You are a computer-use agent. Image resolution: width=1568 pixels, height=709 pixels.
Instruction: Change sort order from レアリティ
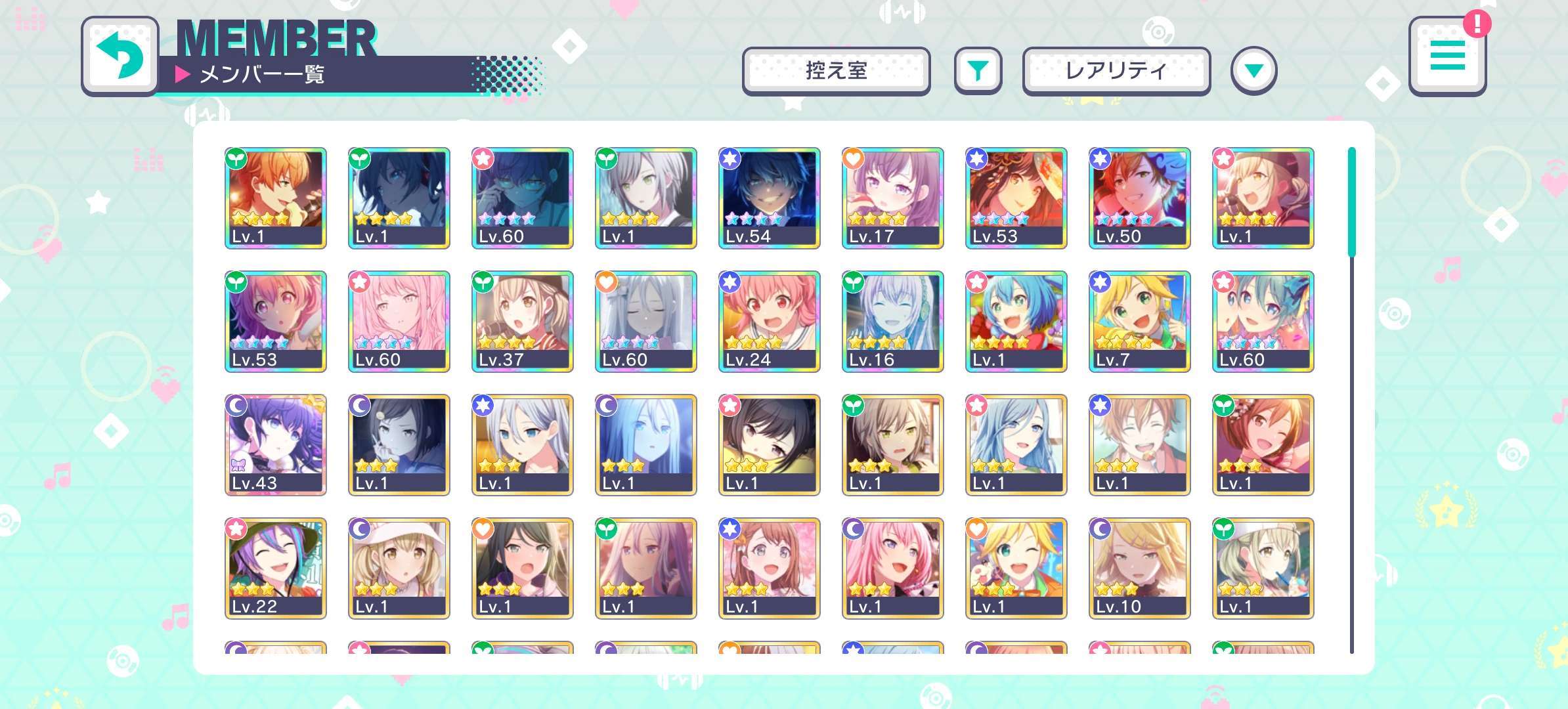(x=1116, y=71)
